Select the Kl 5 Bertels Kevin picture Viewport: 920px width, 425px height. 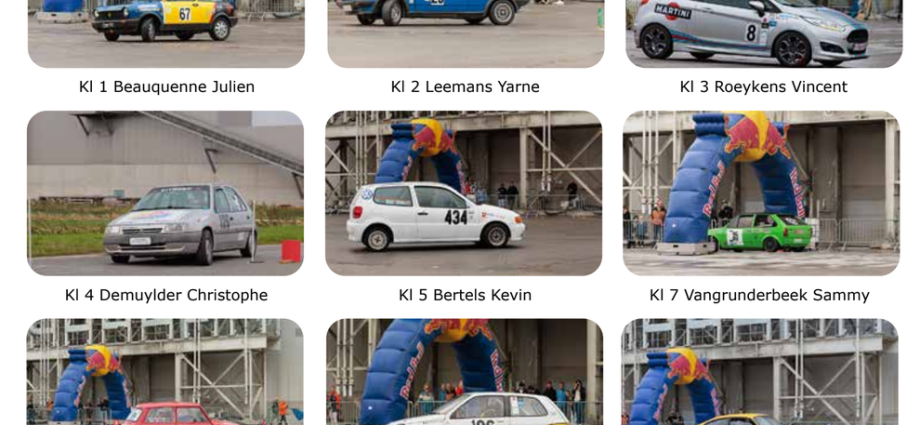coord(464,193)
